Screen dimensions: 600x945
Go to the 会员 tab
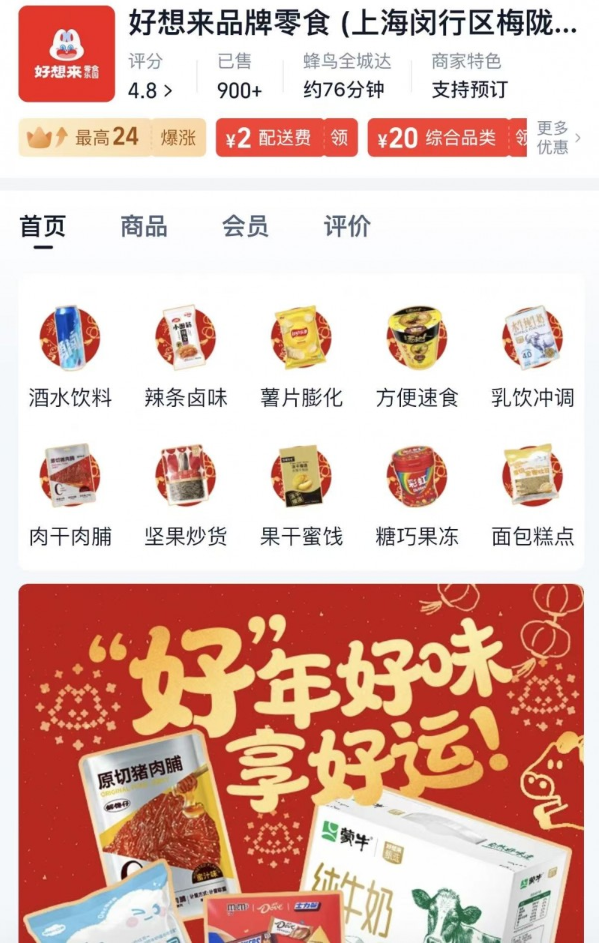(x=245, y=226)
